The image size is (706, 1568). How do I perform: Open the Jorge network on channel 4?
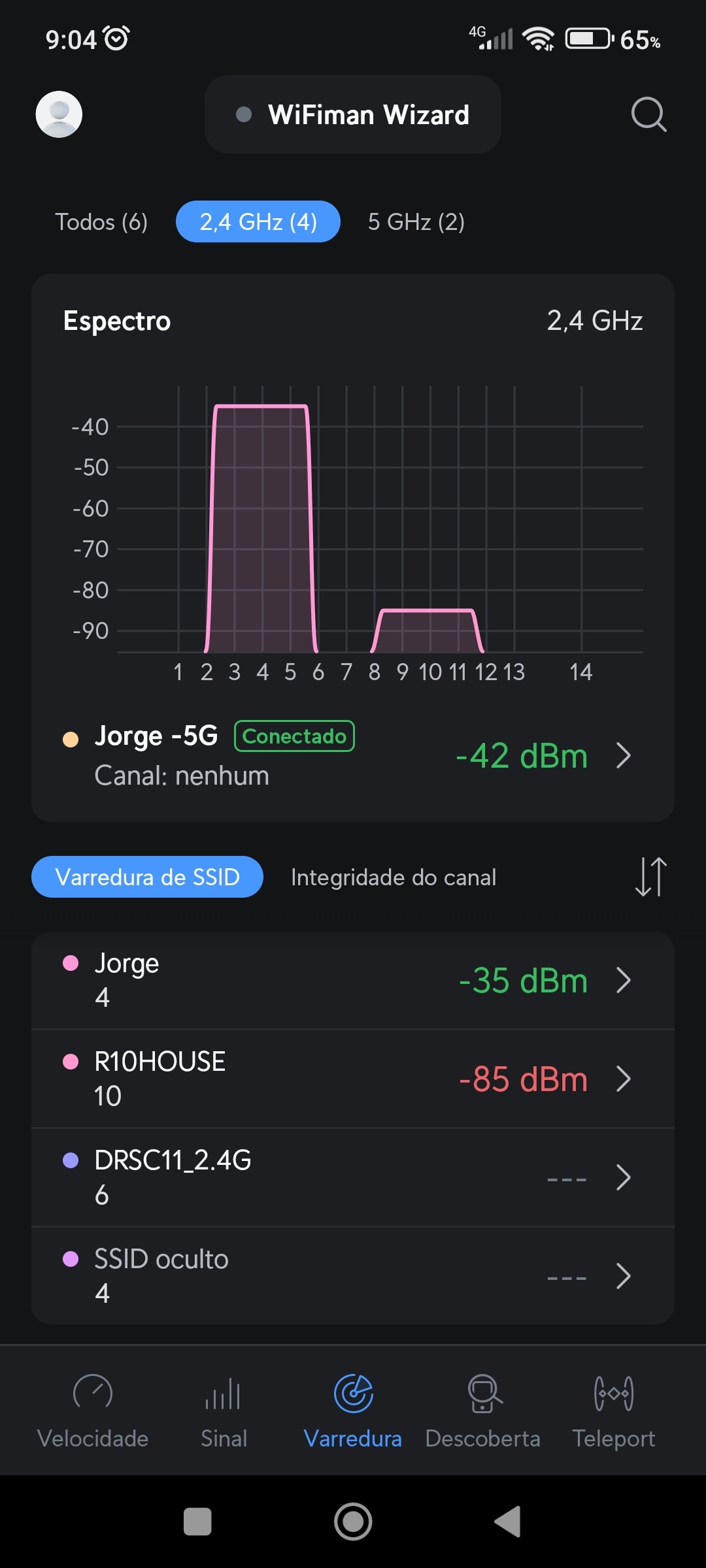(x=353, y=980)
